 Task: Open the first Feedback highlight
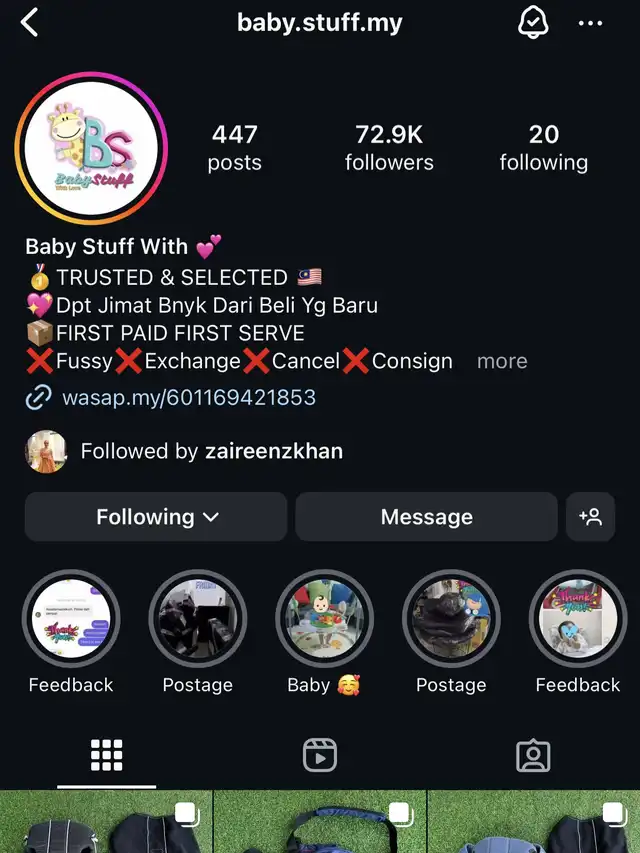(x=71, y=619)
